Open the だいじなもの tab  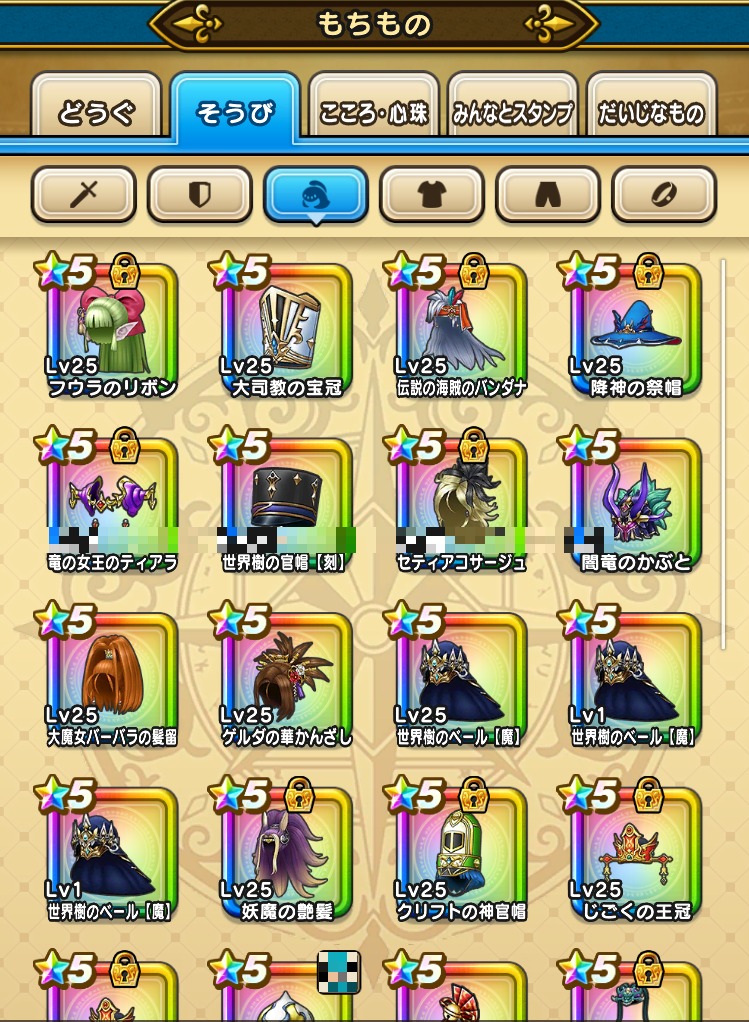tap(651, 113)
